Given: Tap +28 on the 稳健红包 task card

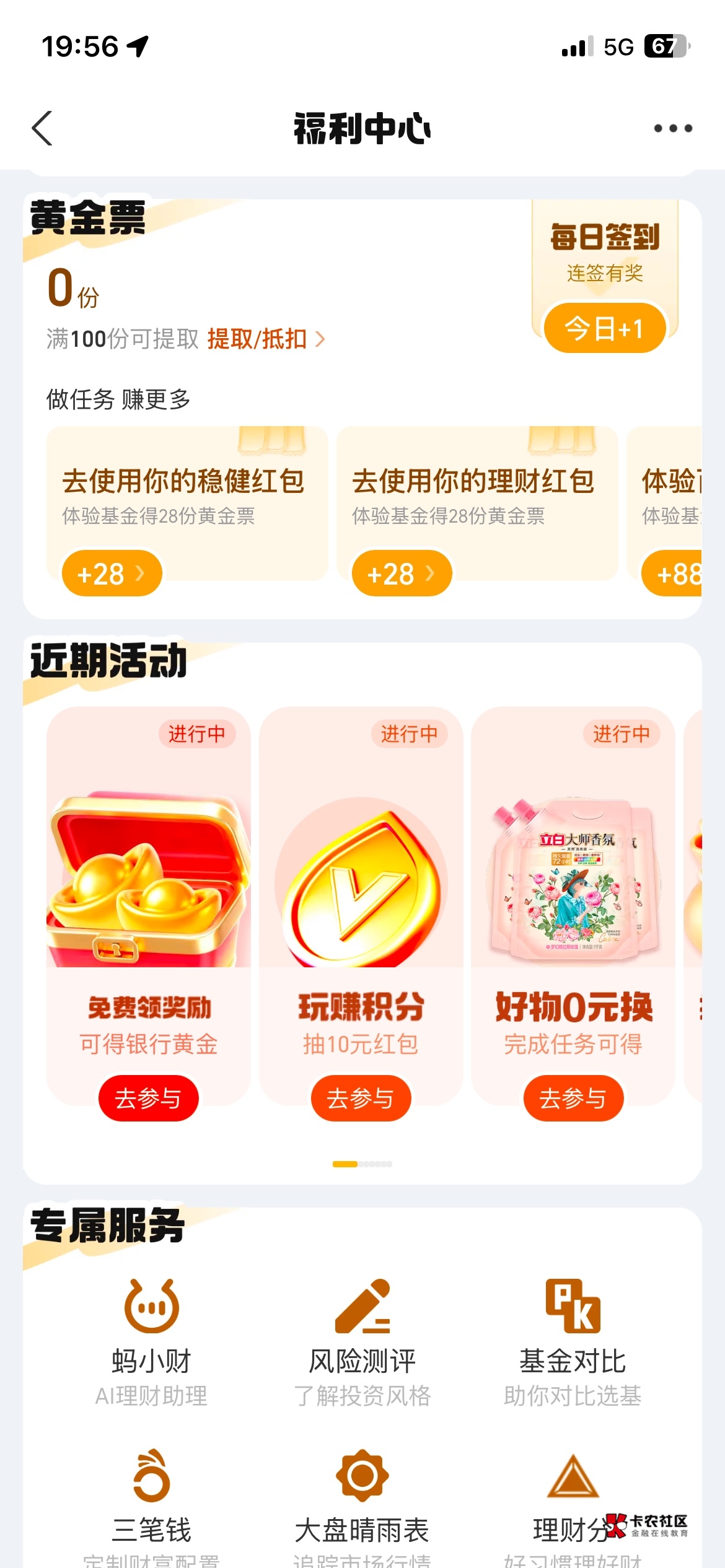Looking at the screenshot, I should point(112,573).
